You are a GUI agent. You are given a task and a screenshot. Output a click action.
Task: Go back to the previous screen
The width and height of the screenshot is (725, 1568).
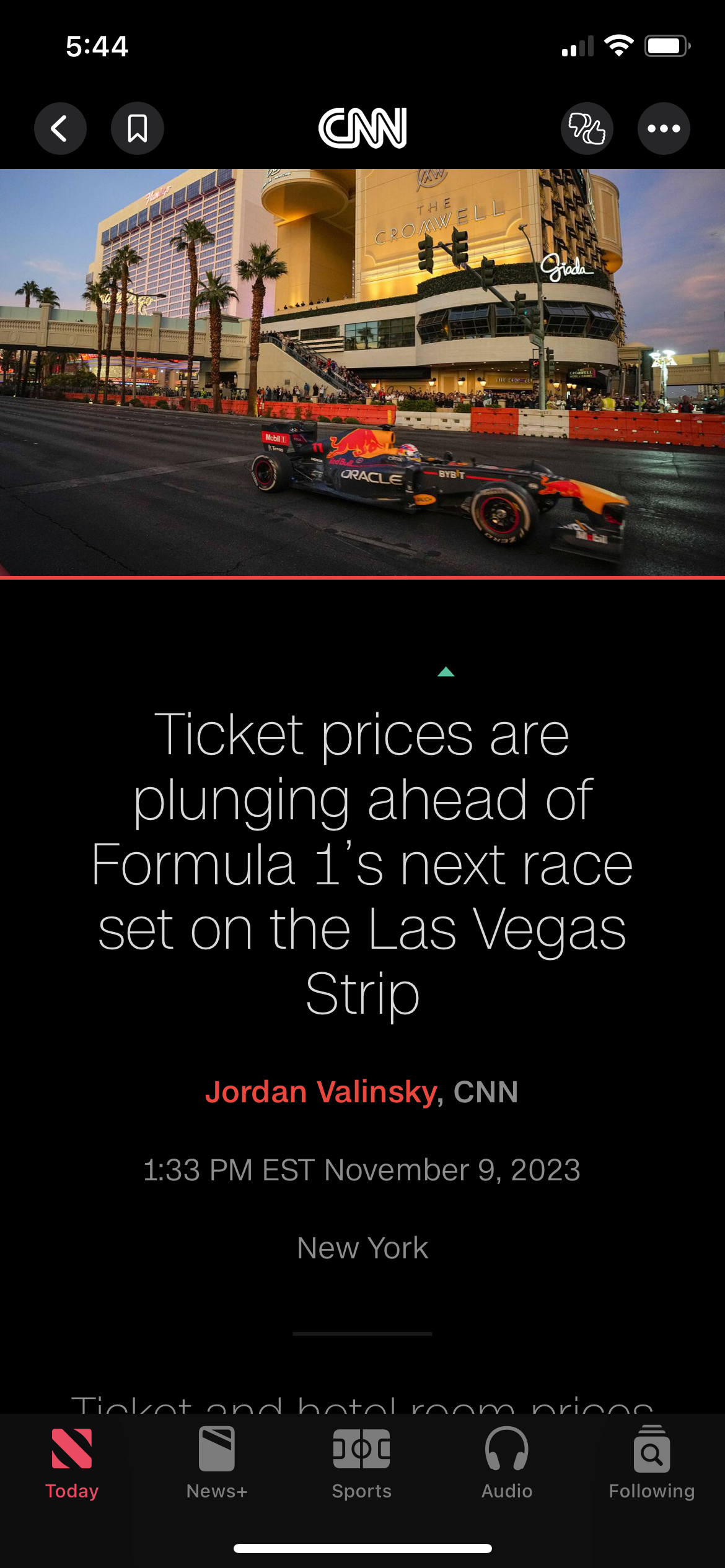[60, 128]
